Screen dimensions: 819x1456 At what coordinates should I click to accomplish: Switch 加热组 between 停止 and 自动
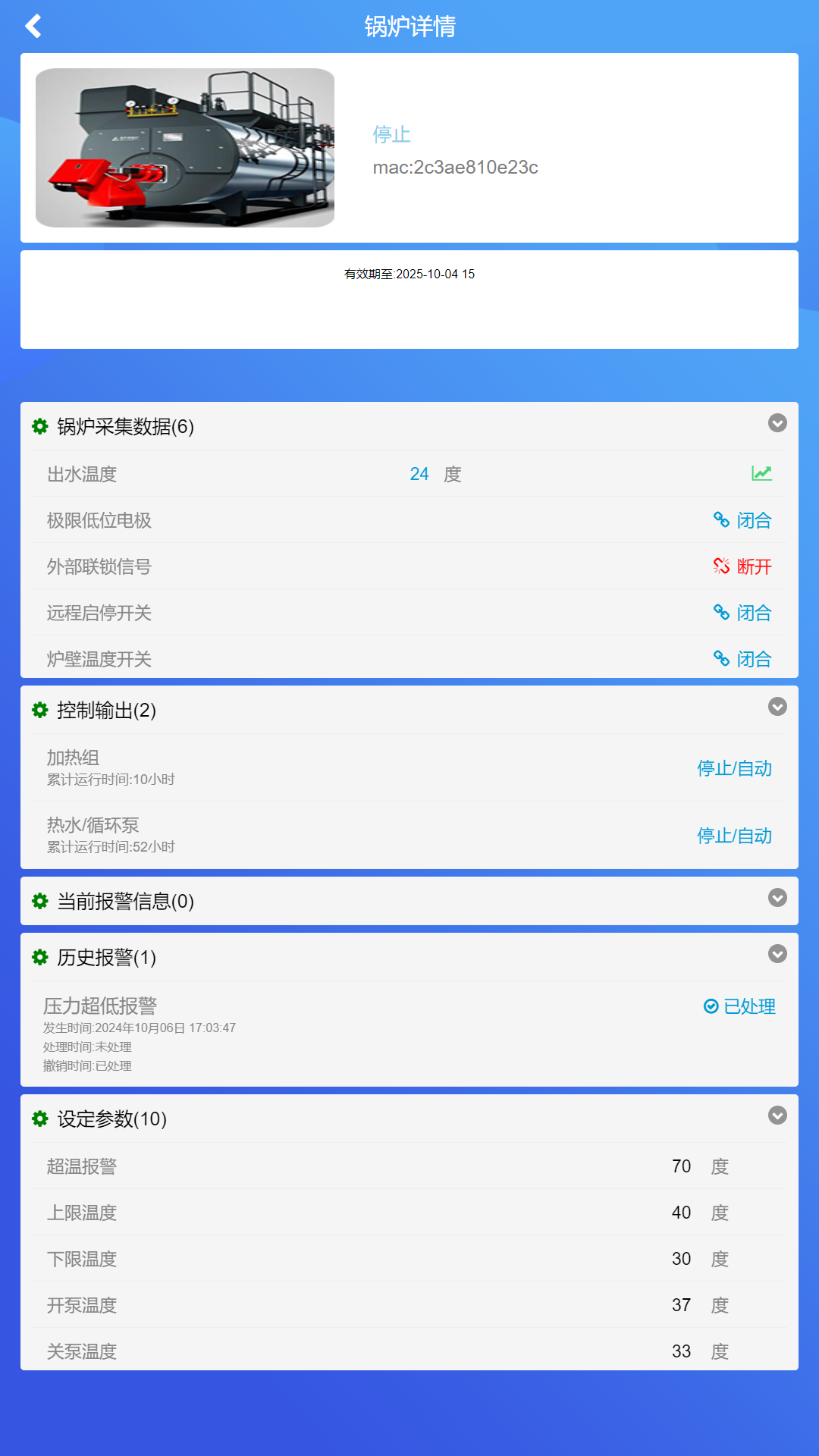(734, 768)
